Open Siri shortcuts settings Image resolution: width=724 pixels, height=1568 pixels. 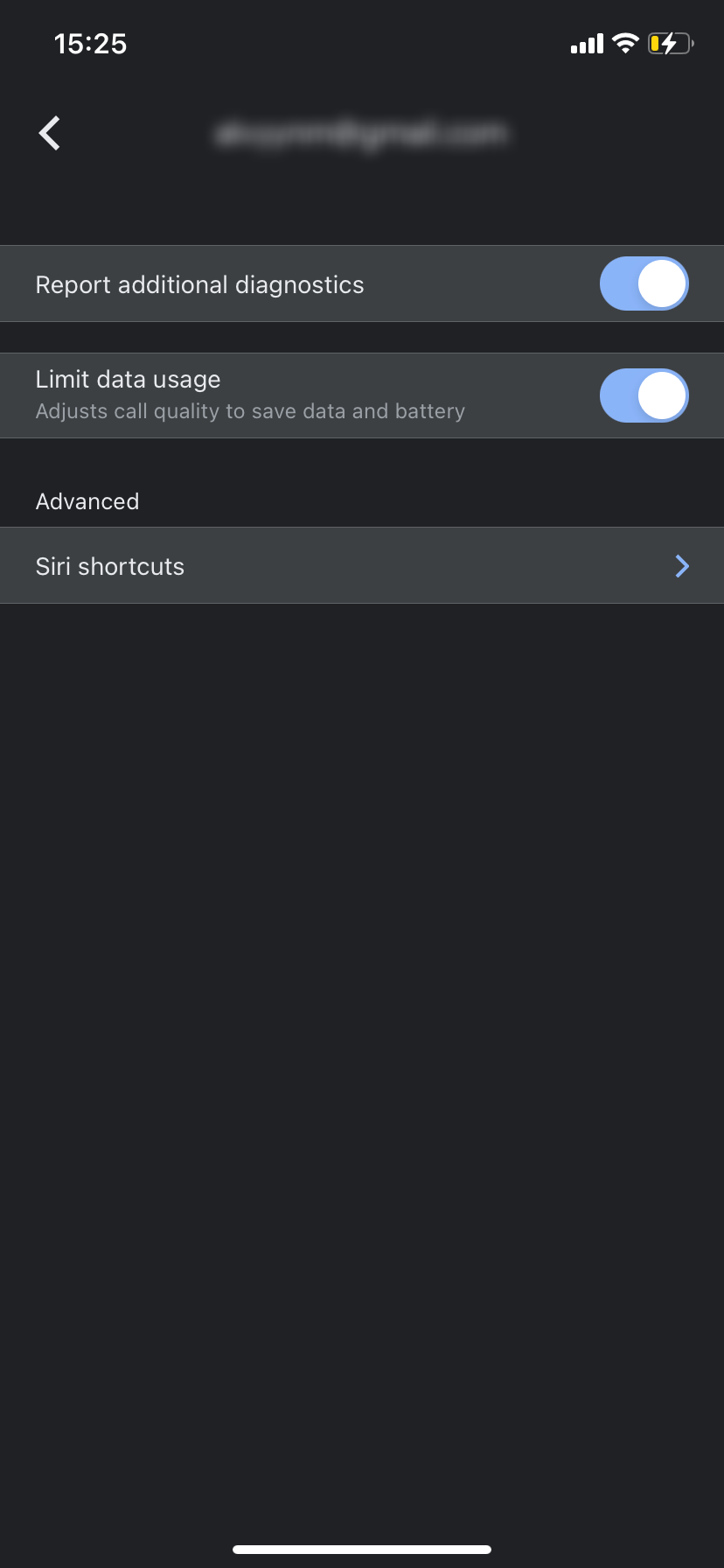click(x=362, y=566)
